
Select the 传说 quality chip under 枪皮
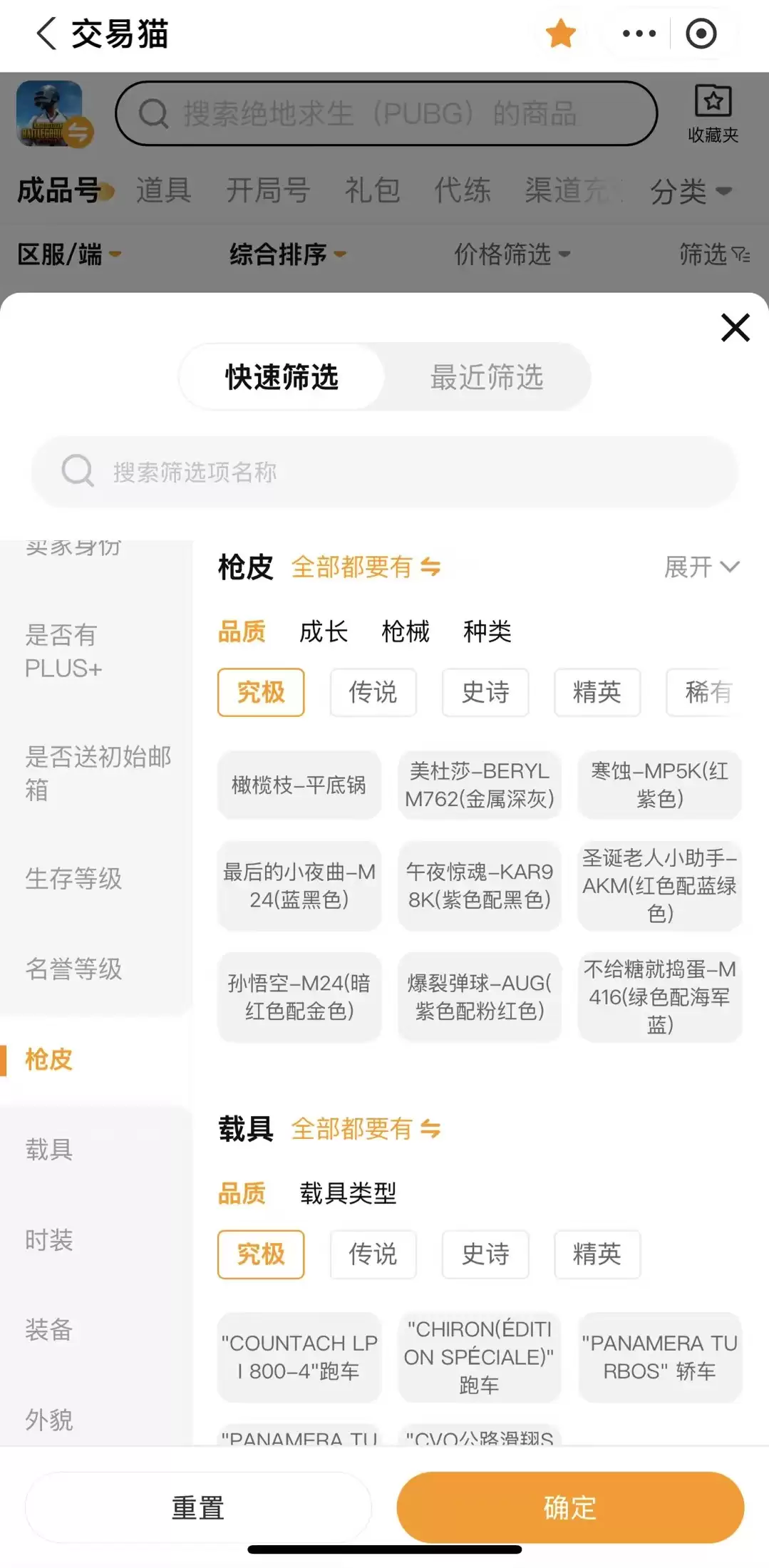[373, 692]
